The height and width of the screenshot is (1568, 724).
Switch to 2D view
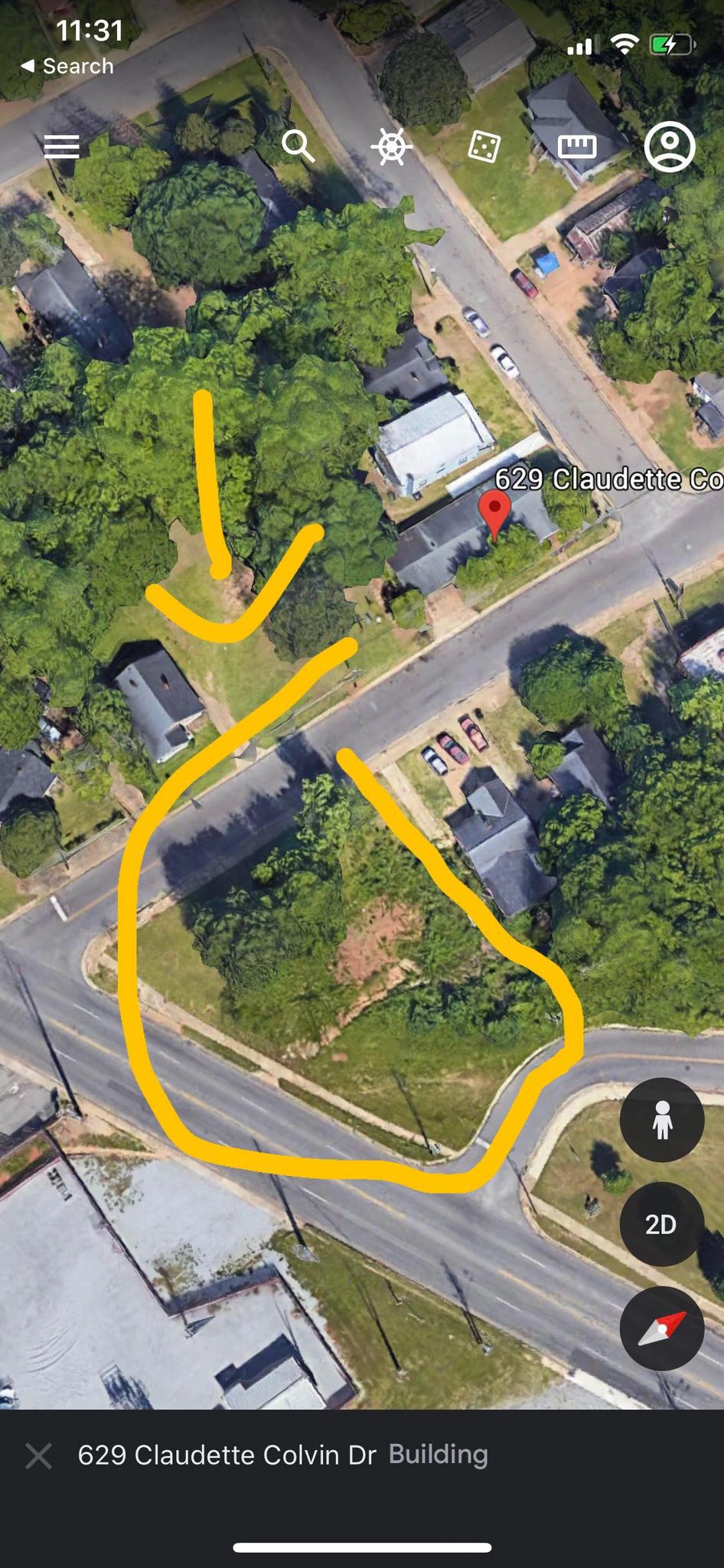[x=661, y=1224]
